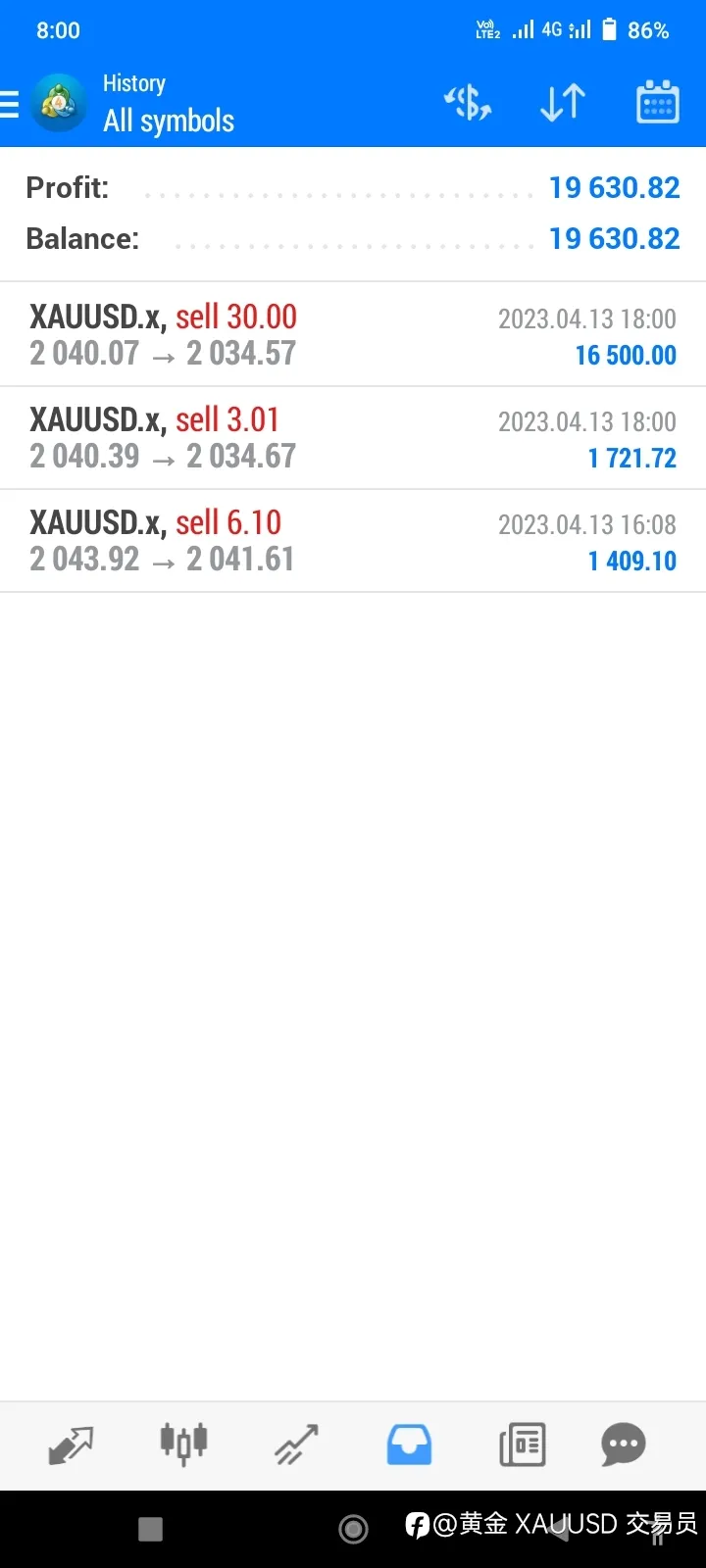Tap the system recent apps square button

click(150, 1529)
